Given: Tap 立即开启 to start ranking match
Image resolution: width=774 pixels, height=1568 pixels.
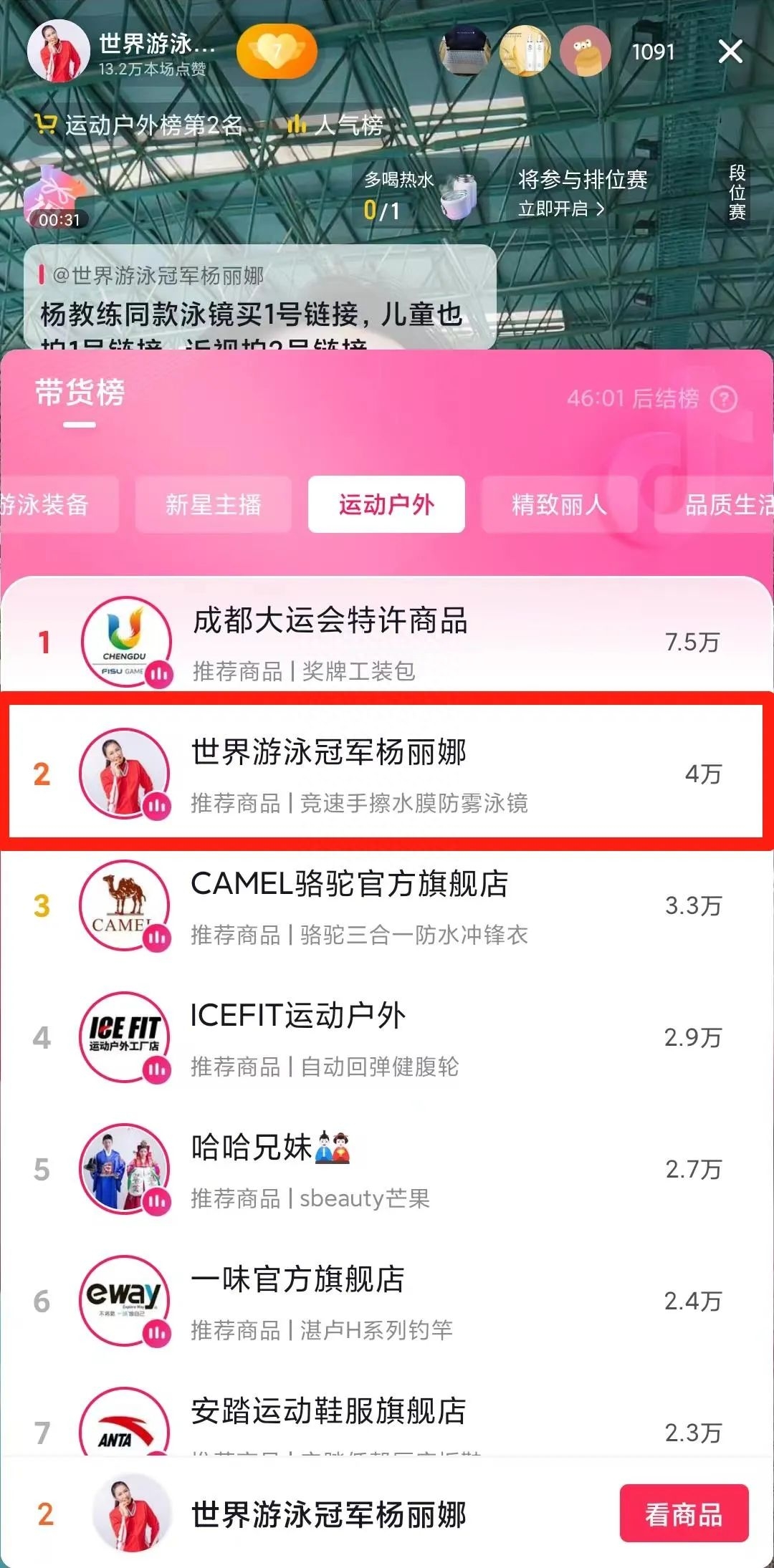Looking at the screenshot, I should (561, 209).
